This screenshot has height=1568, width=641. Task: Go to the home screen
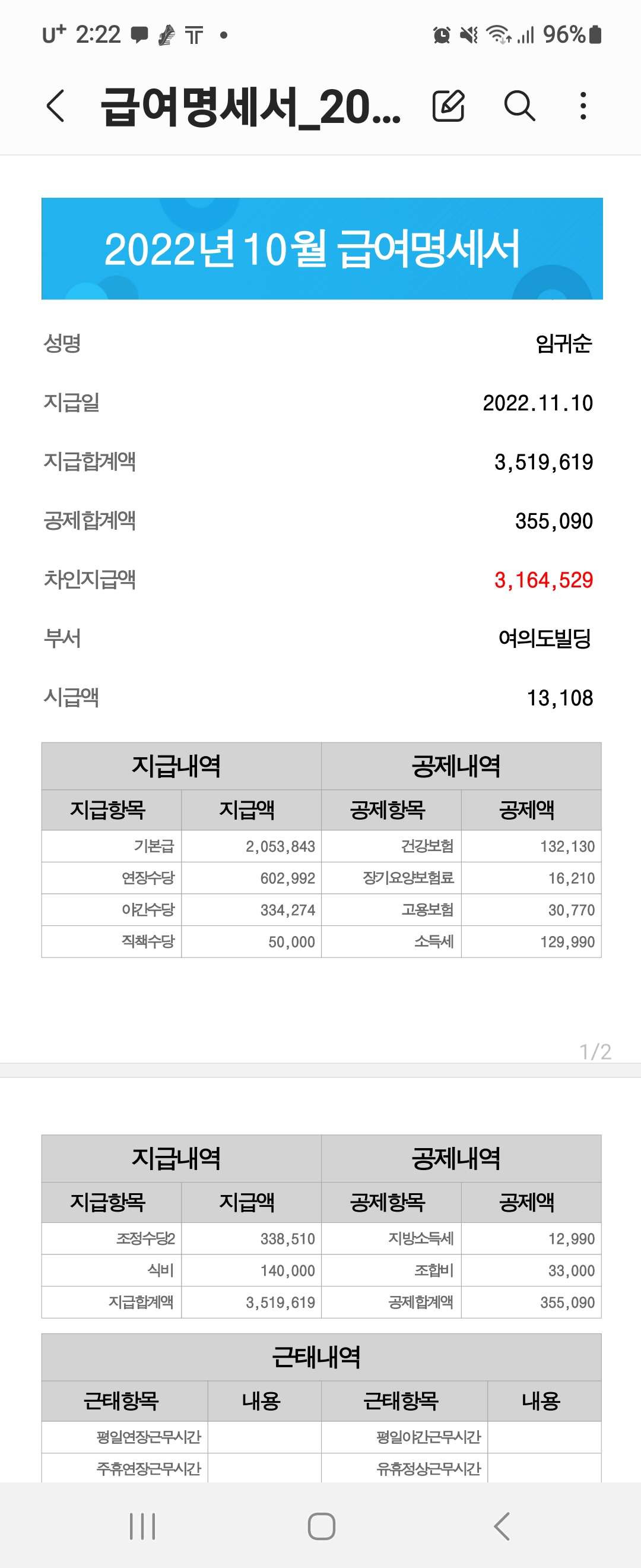[x=321, y=1526]
